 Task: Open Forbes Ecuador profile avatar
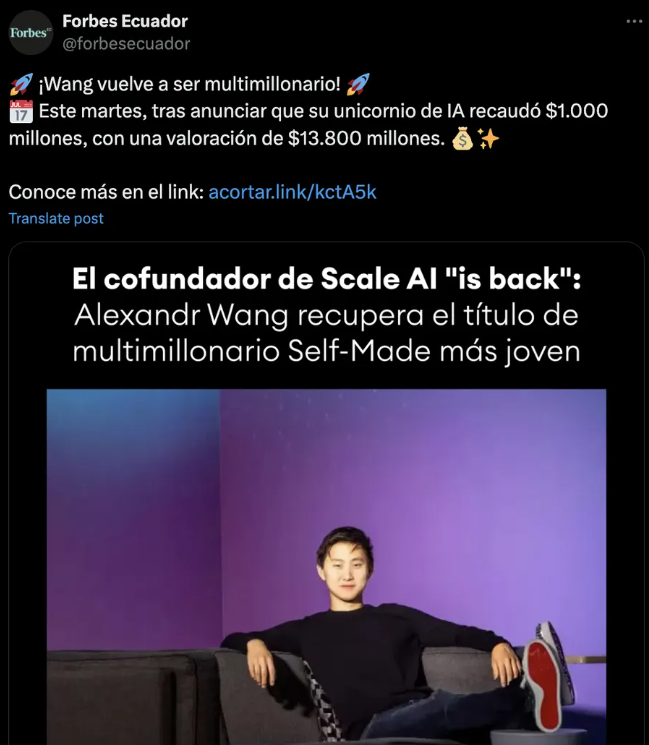tap(30, 32)
